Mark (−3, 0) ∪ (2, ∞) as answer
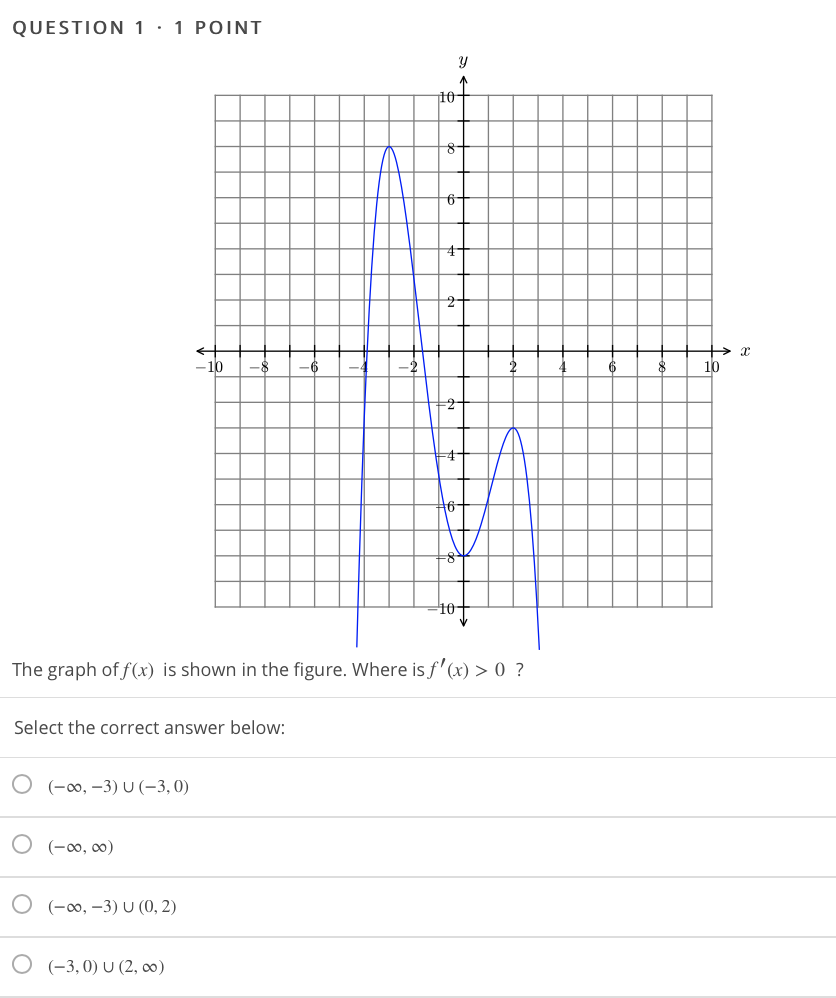Image resolution: width=836 pixels, height=998 pixels. pyautogui.click(x=23, y=965)
